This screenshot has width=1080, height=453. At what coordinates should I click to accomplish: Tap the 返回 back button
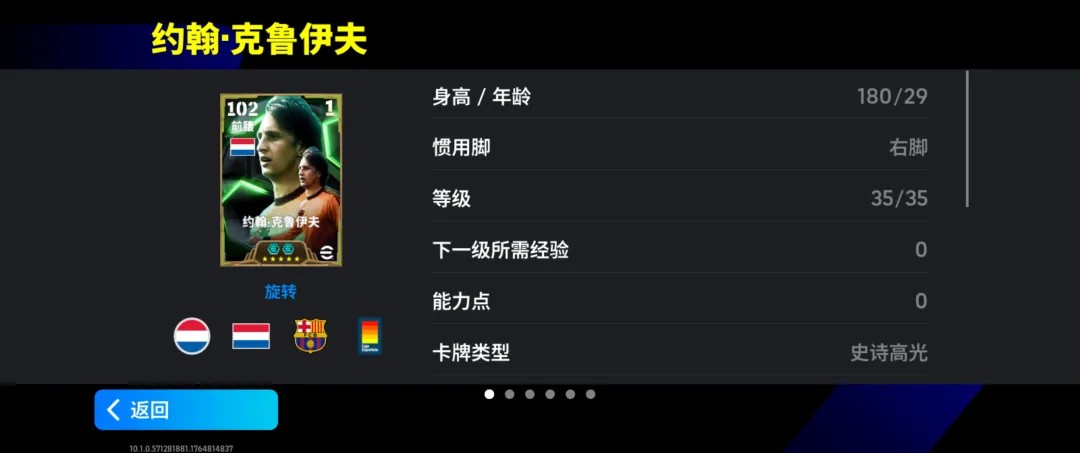pyautogui.click(x=185, y=410)
